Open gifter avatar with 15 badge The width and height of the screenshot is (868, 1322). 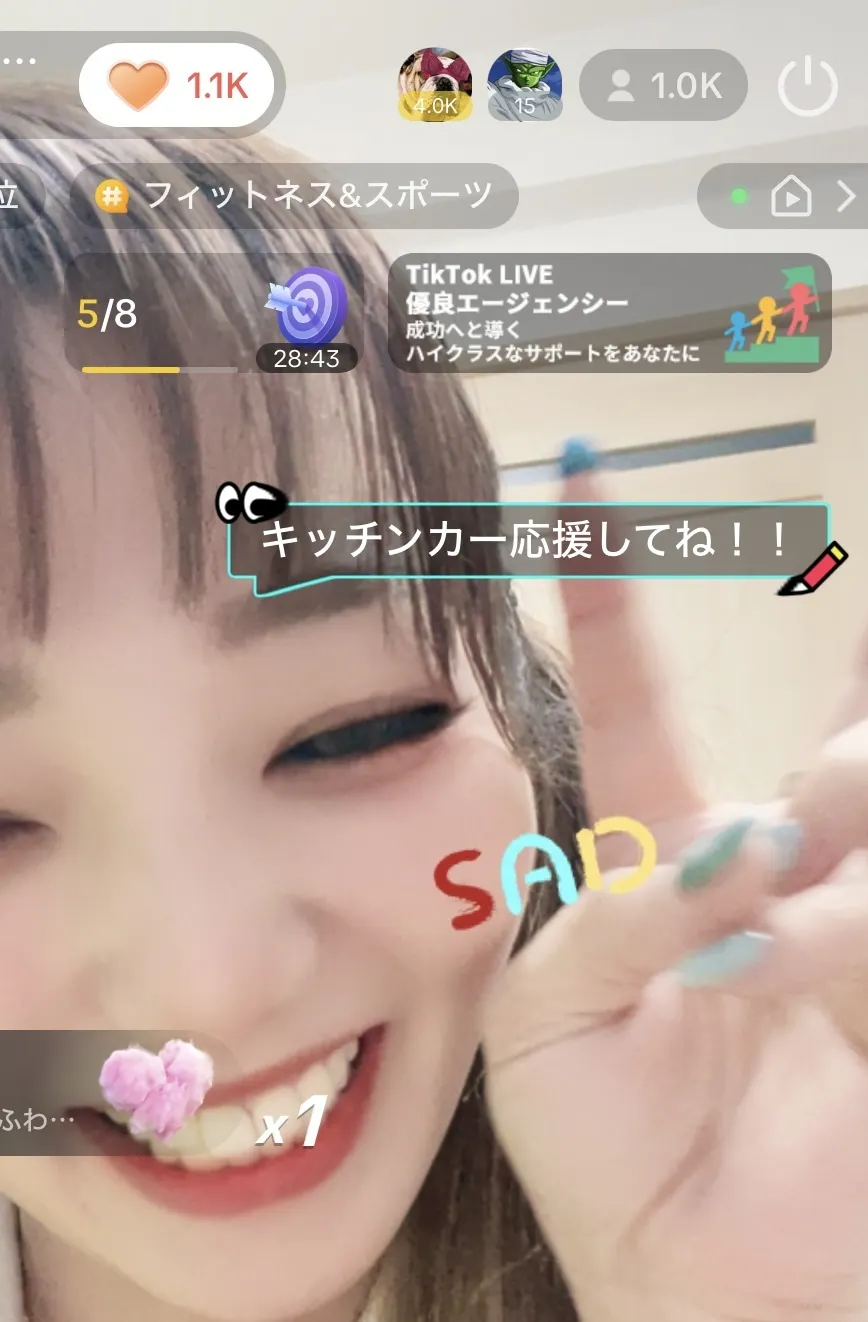pos(524,85)
